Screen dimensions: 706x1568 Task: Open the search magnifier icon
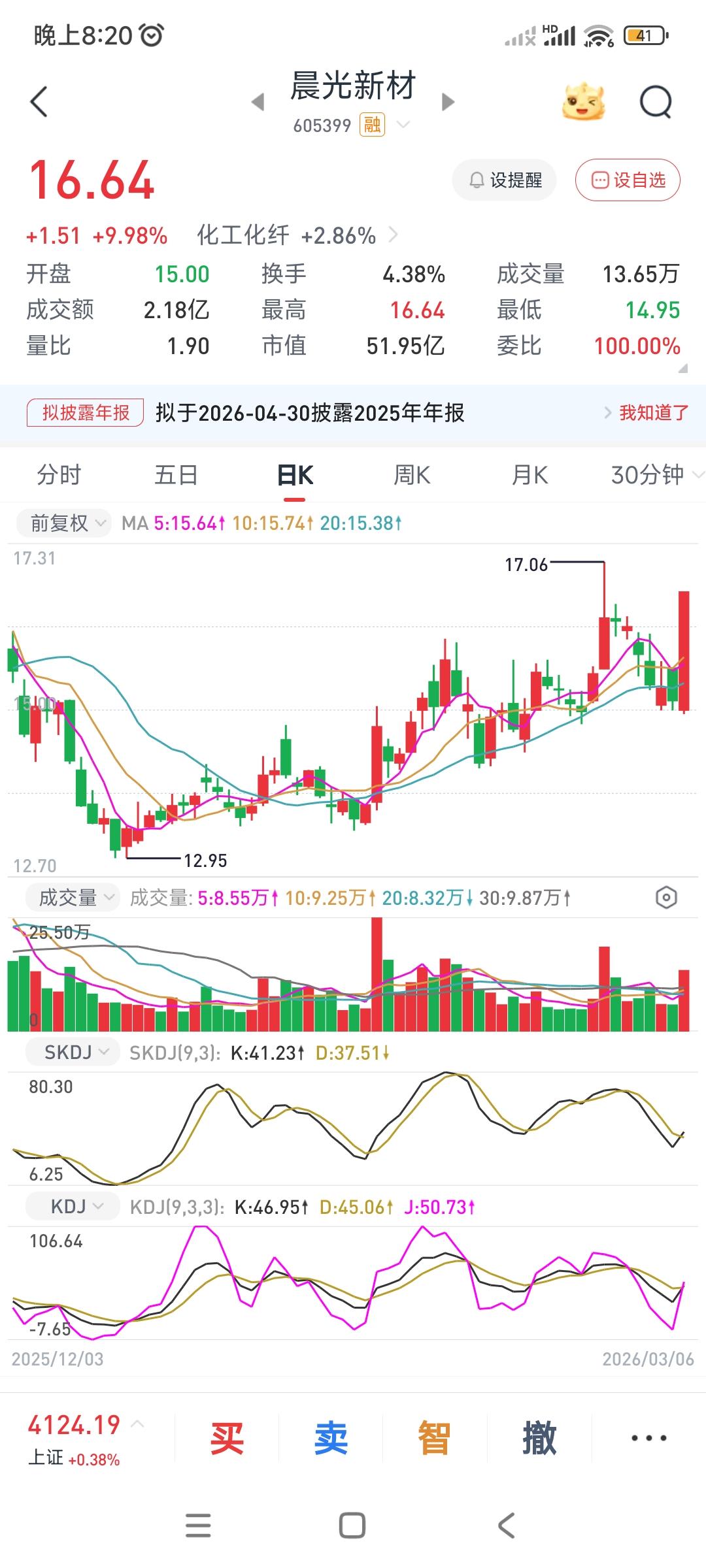click(656, 101)
